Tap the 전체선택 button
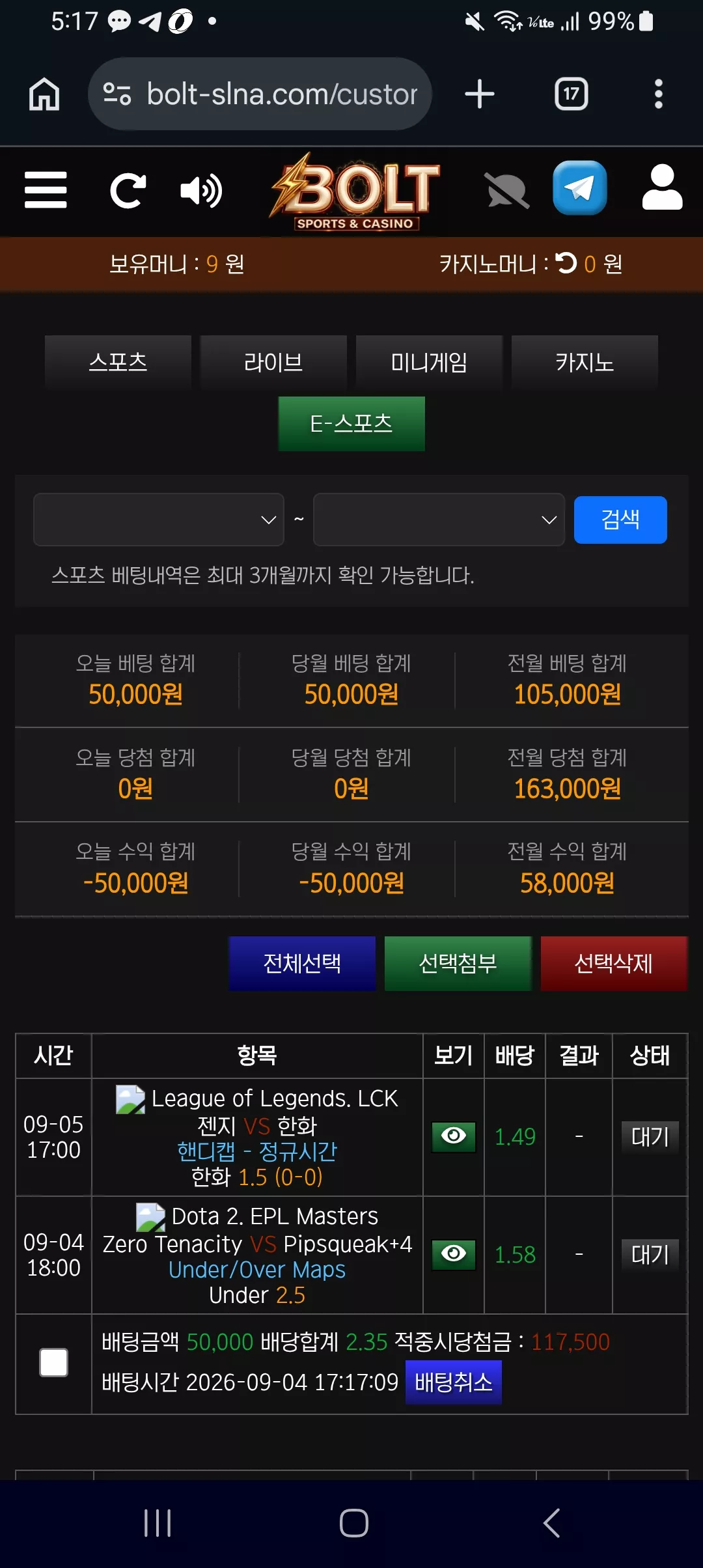Image resolution: width=703 pixels, height=1568 pixels. [x=302, y=964]
